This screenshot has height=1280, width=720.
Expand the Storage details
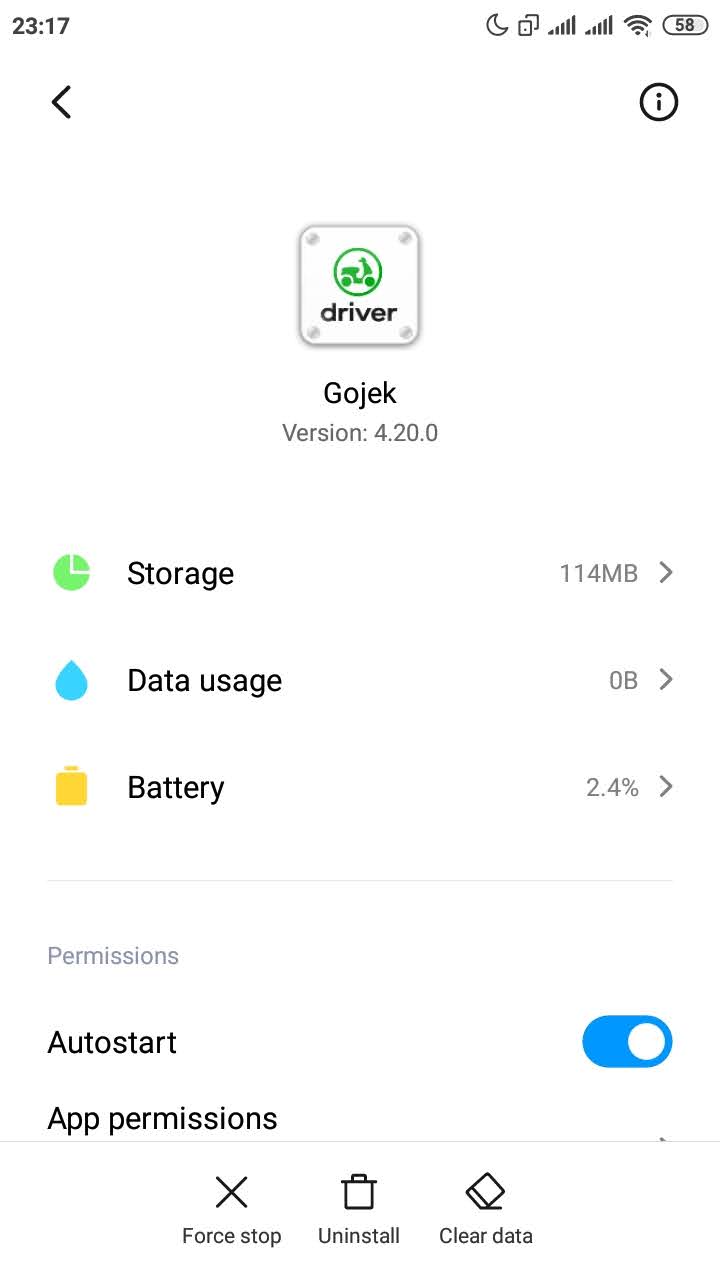[x=665, y=572]
